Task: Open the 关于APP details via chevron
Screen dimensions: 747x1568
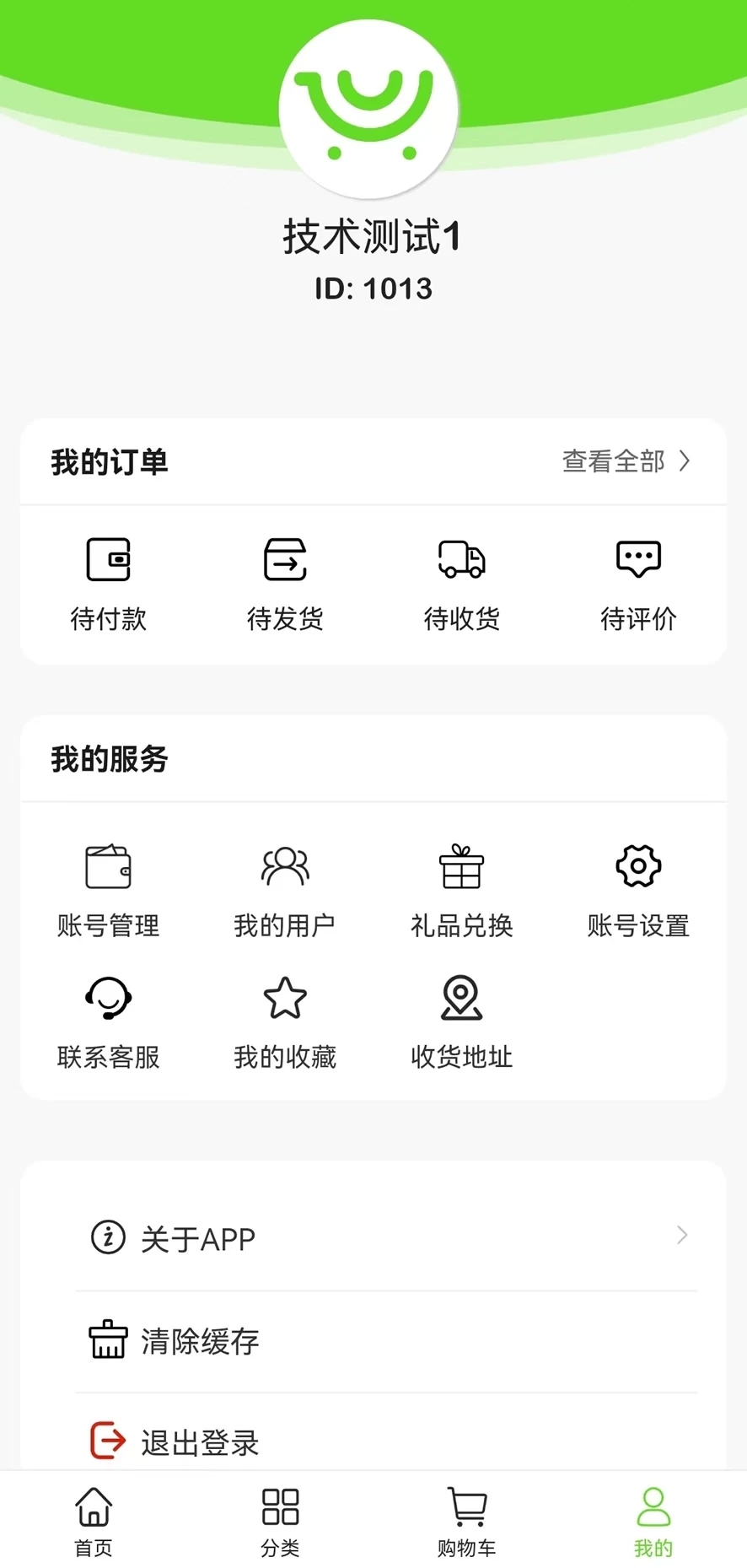Action: point(681,1236)
